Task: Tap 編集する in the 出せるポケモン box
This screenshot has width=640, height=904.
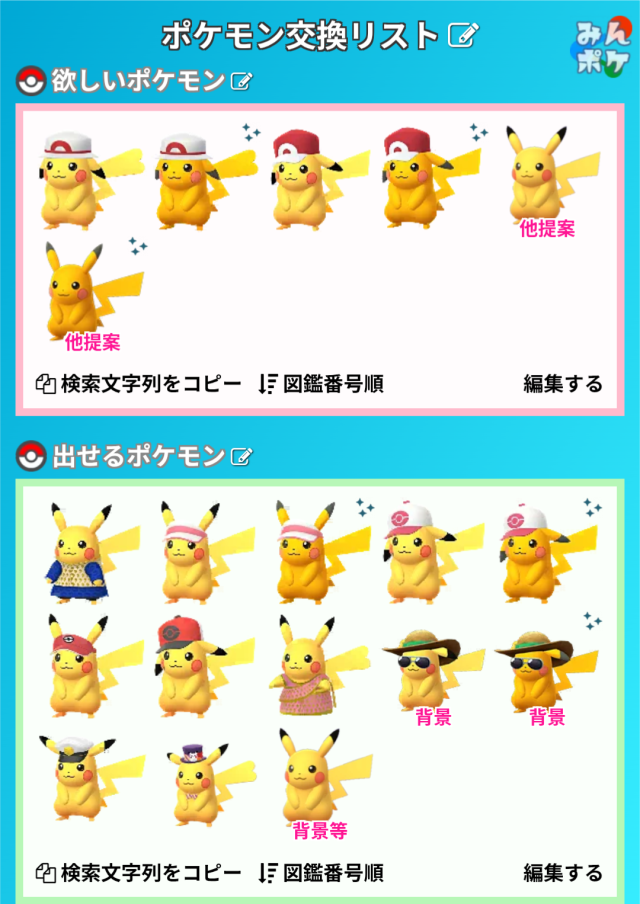Action: pos(563,872)
